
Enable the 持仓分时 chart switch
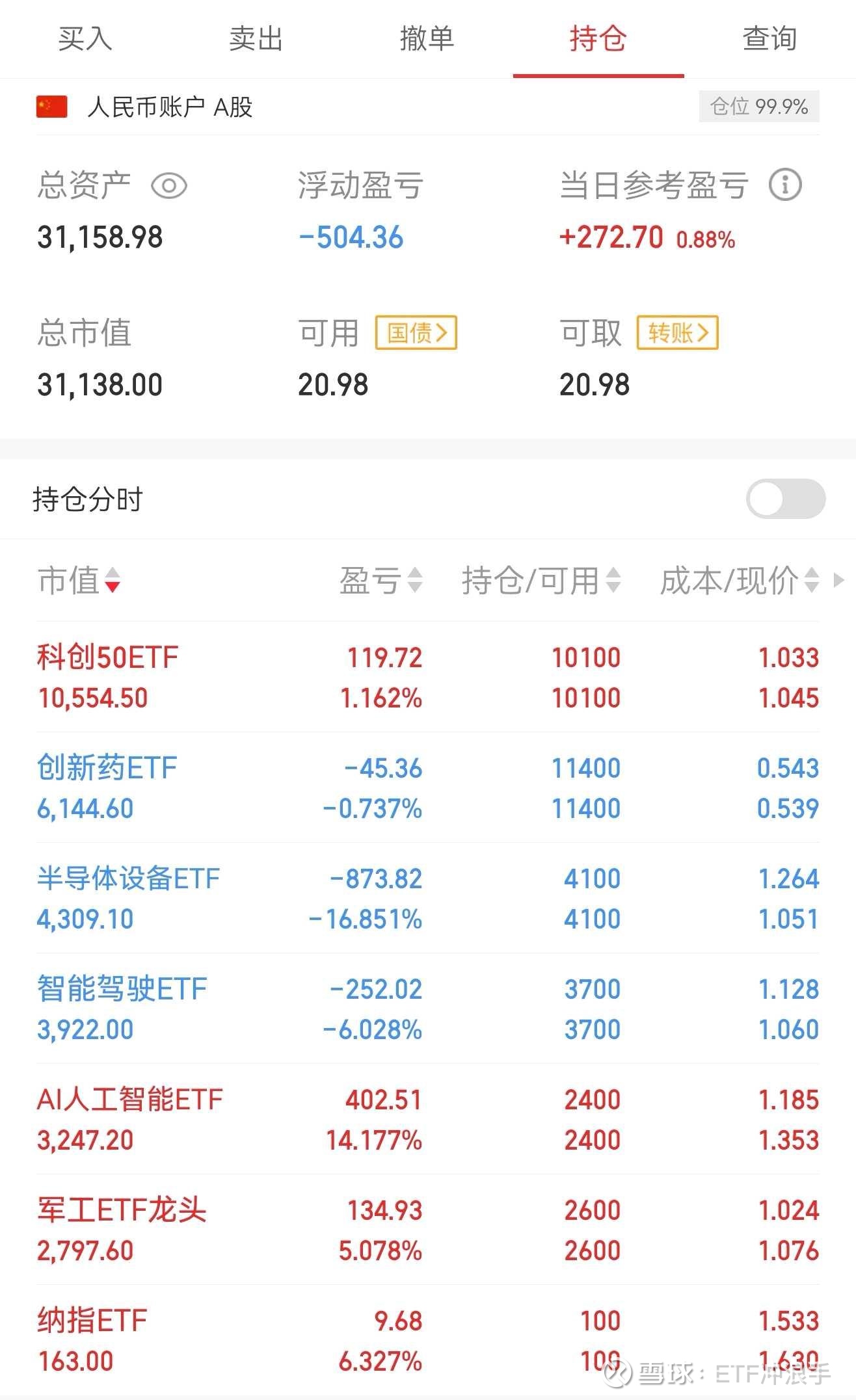click(x=783, y=499)
